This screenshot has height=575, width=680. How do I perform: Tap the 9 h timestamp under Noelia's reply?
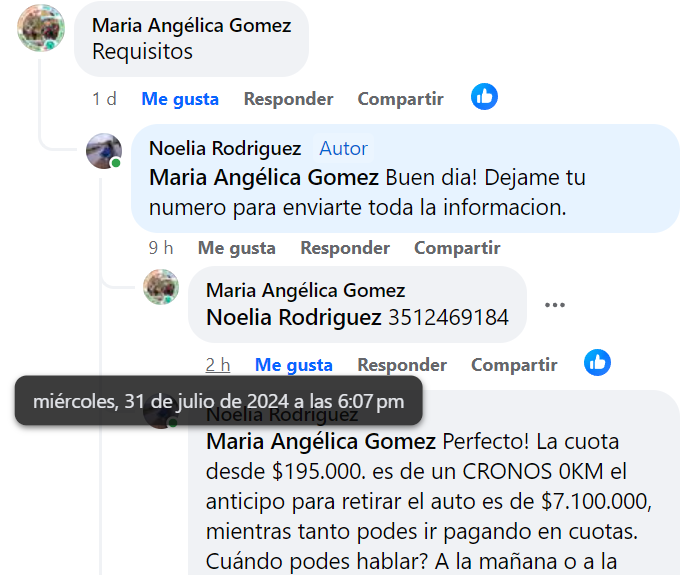point(161,248)
